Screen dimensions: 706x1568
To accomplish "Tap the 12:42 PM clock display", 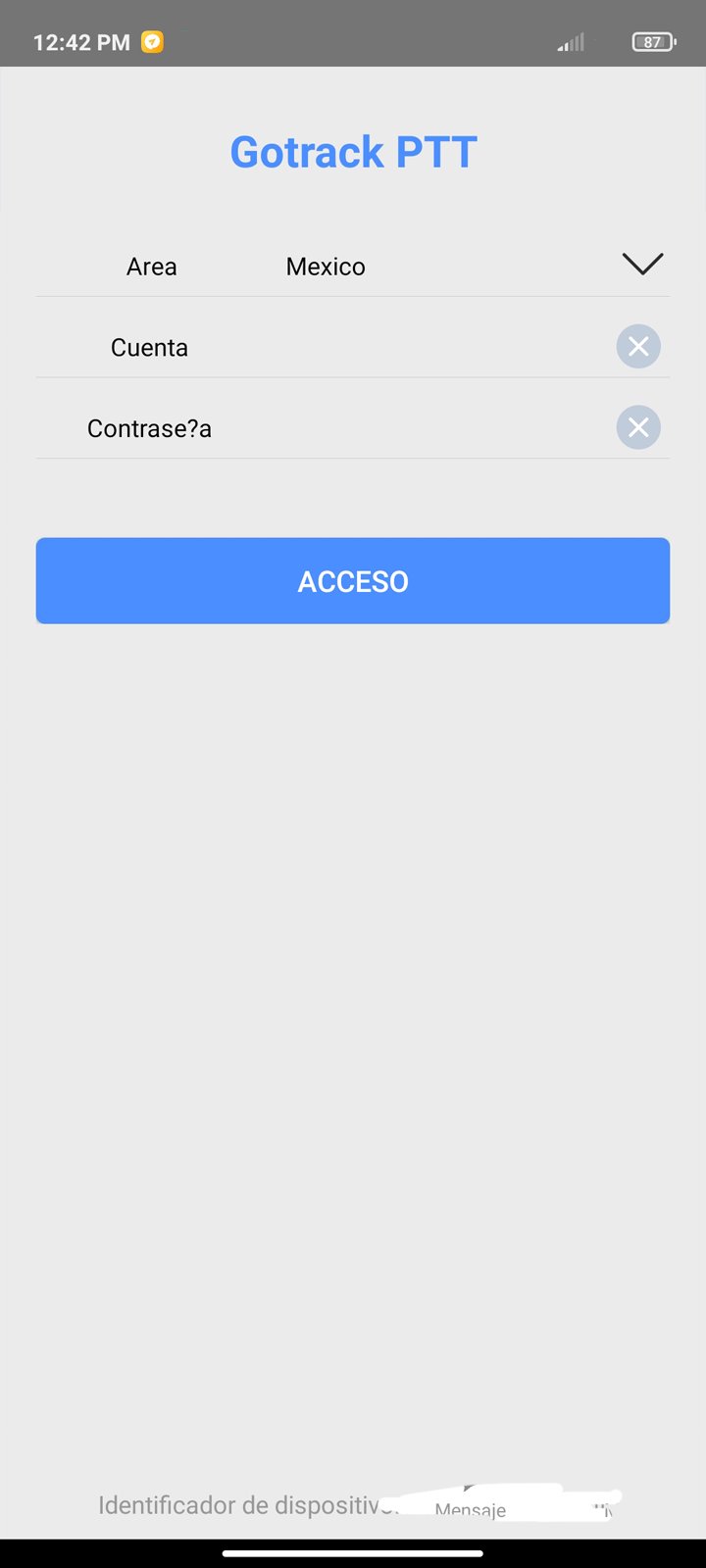I will (x=80, y=41).
